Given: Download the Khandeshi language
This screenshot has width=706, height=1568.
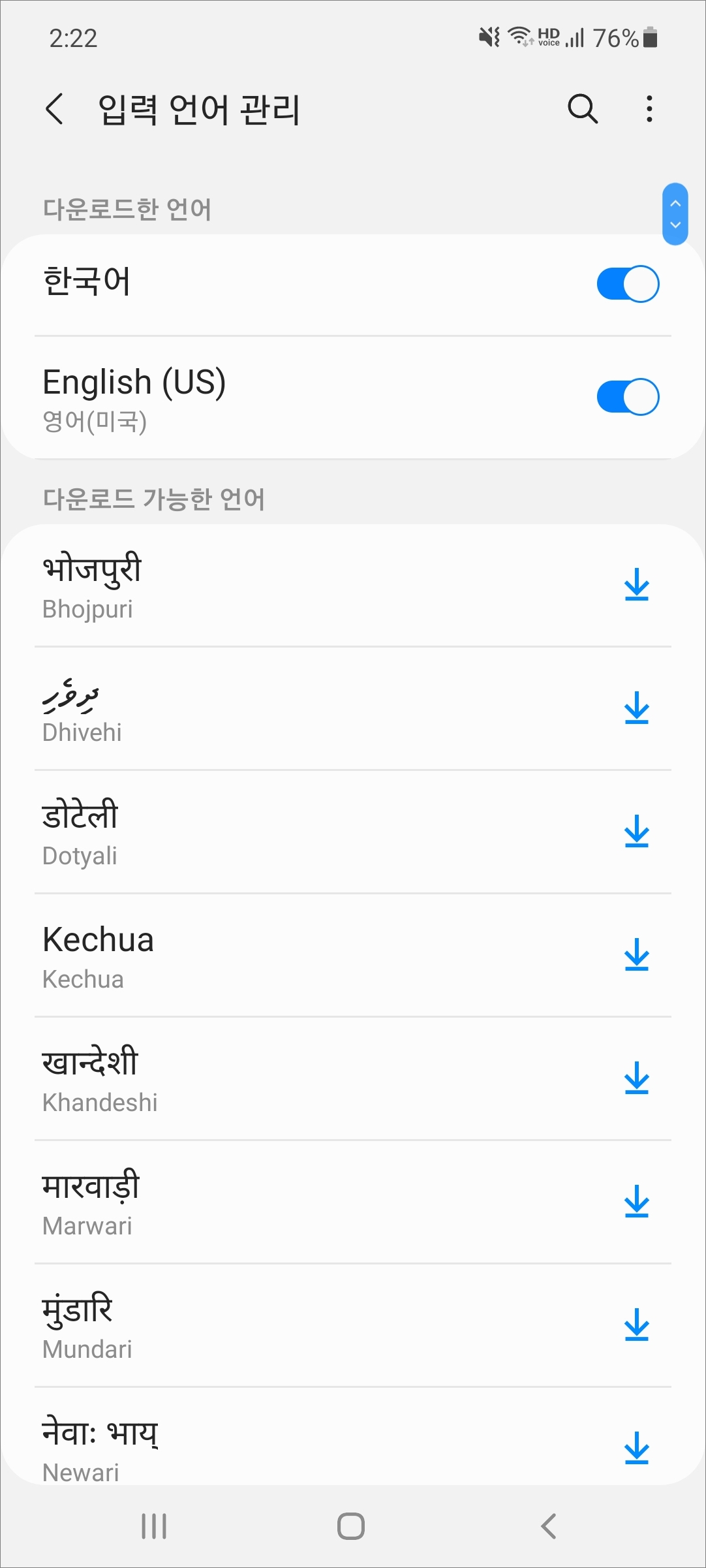Looking at the screenshot, I should [x=637, y=1078].
